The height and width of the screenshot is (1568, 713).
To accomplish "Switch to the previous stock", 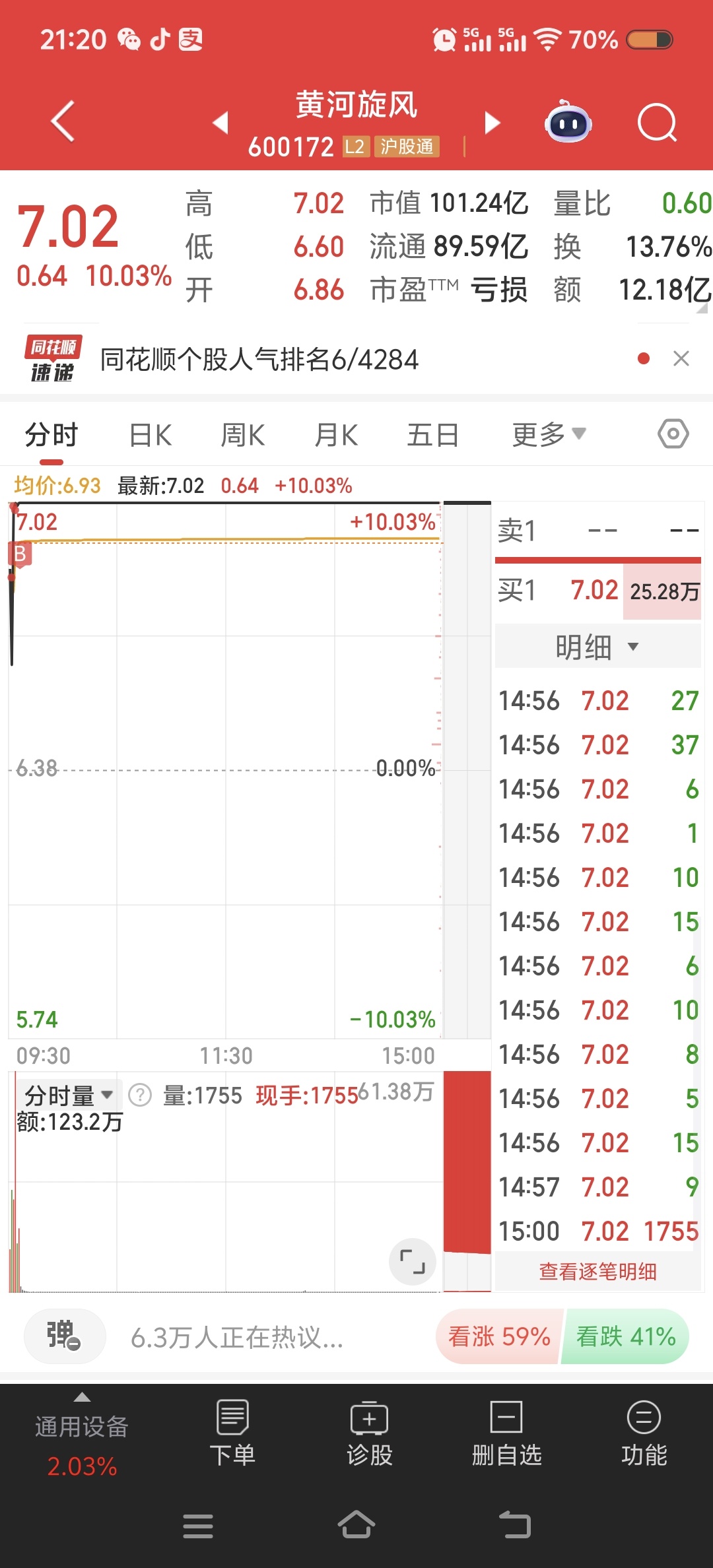I will point(221,123).
